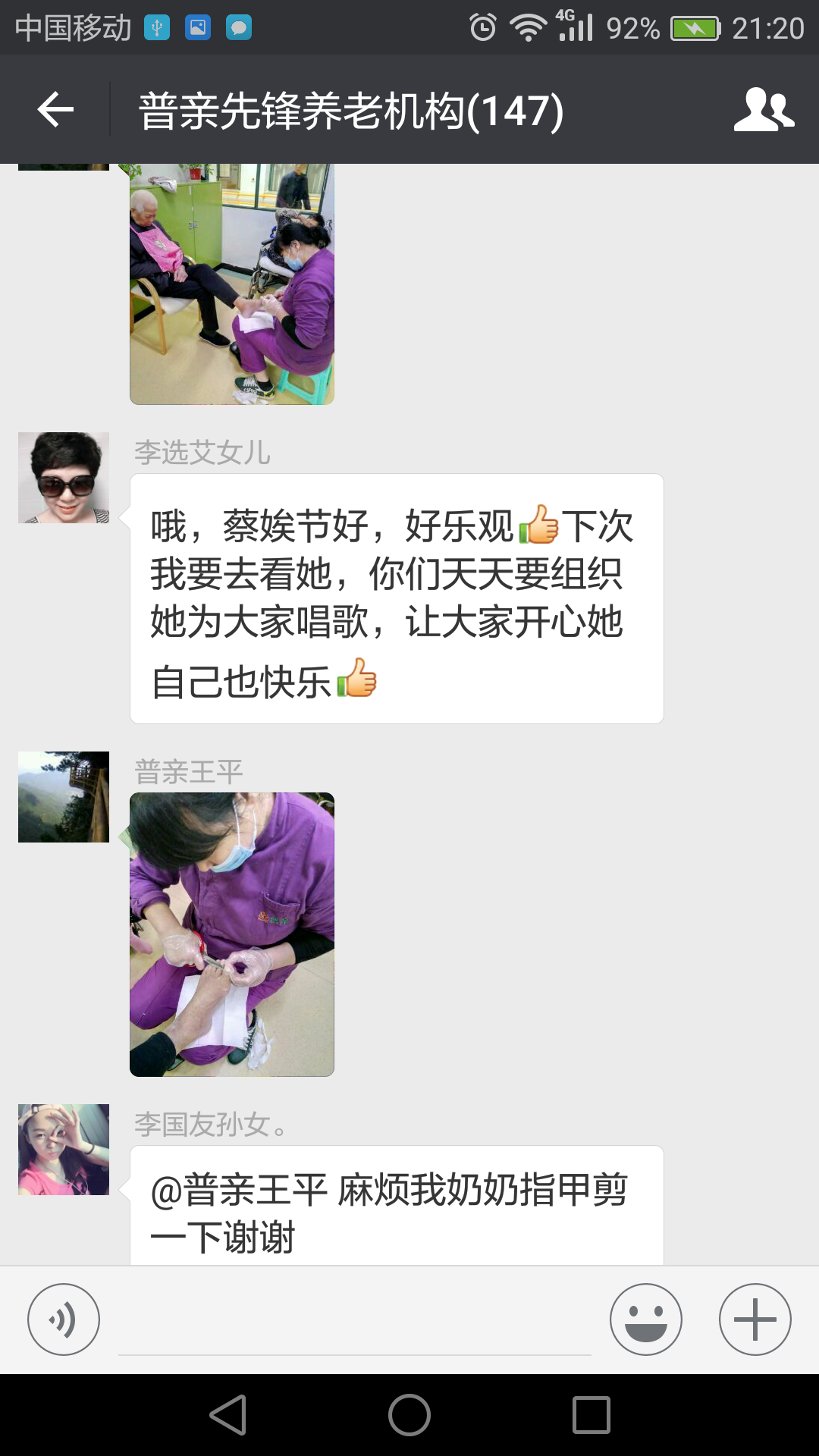Open the photo sent by 普亲王平
819x1456 pixels.
click(232, 934)
